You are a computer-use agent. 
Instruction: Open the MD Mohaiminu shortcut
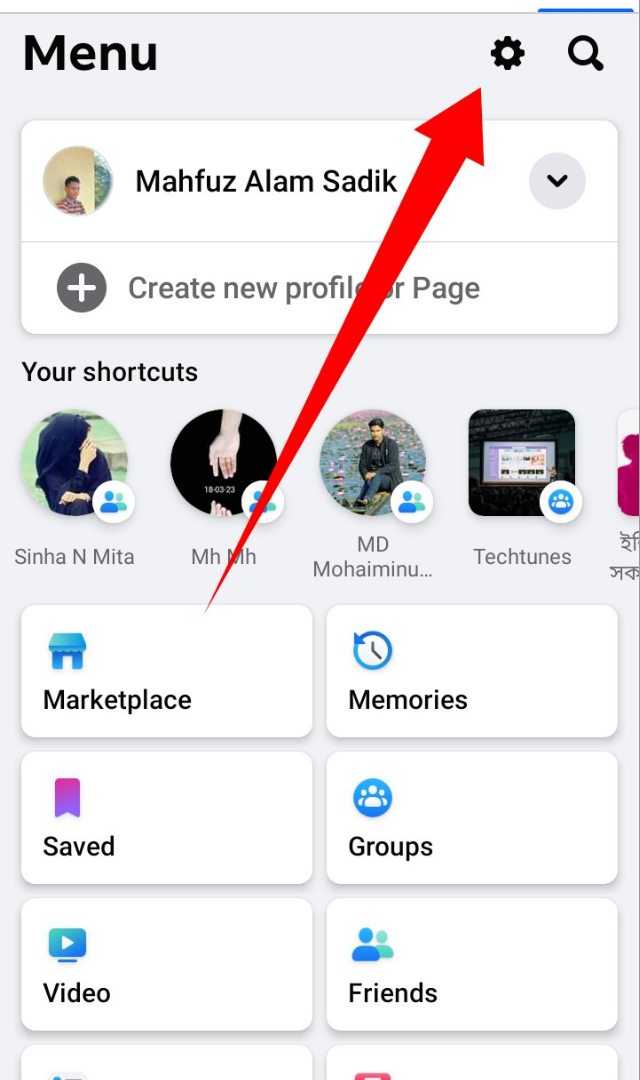373,464
